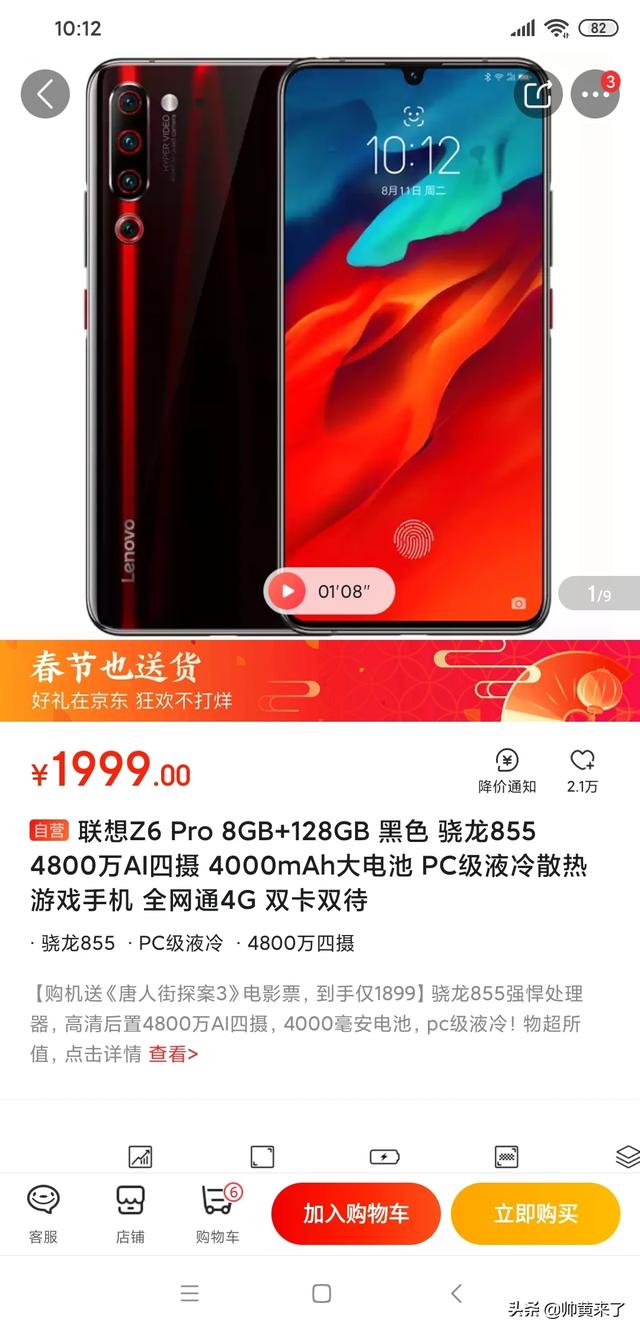Open the three-dot overflow menu

click(595, 94)
